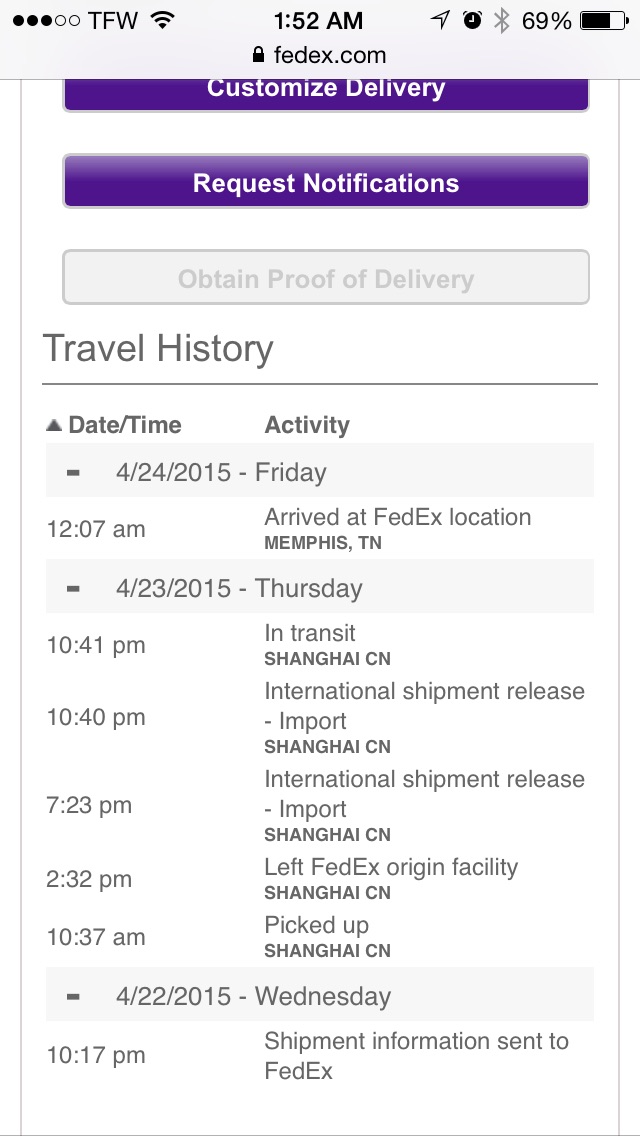Image resolution: width=640 pixels, height=1136 pixels.
Task: Collapse the 4/22/2015 Wednesday section
Action: click(72, 996)
